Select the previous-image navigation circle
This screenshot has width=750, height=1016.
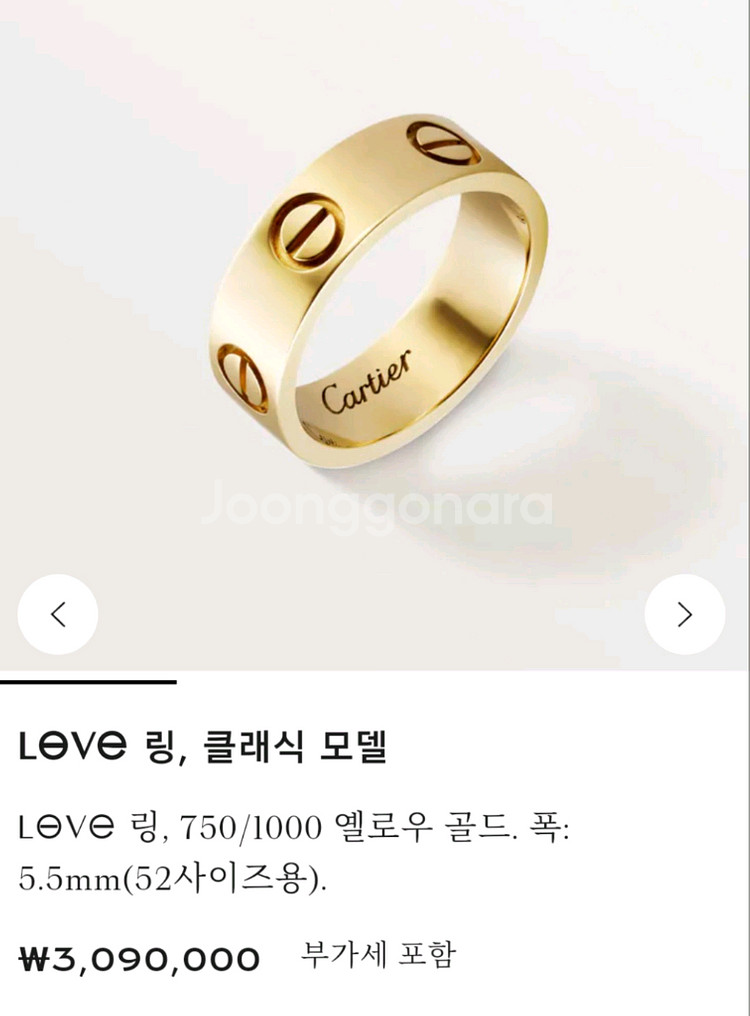(57, 611)
